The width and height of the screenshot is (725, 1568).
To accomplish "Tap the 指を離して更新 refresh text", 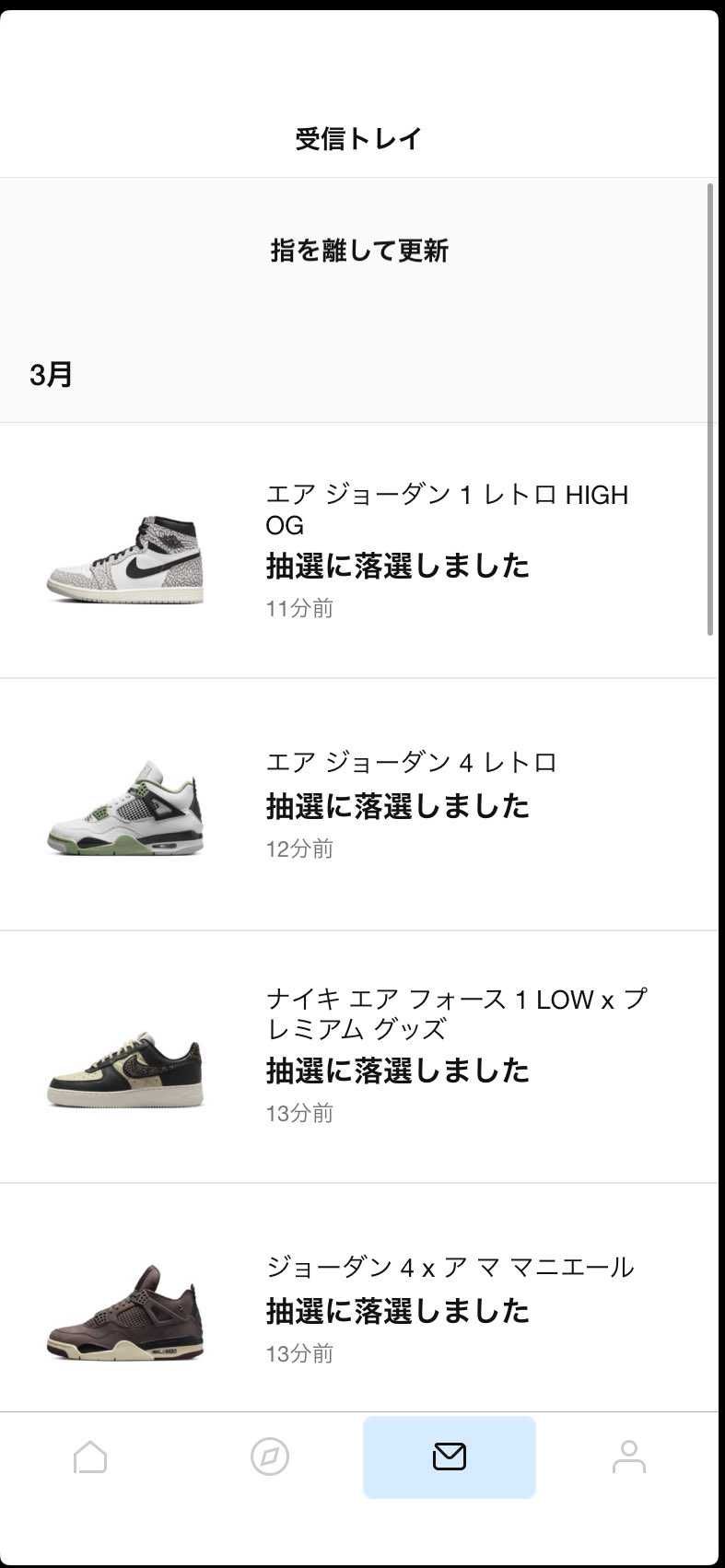I will pyautogui.click(x=359, y=251).
